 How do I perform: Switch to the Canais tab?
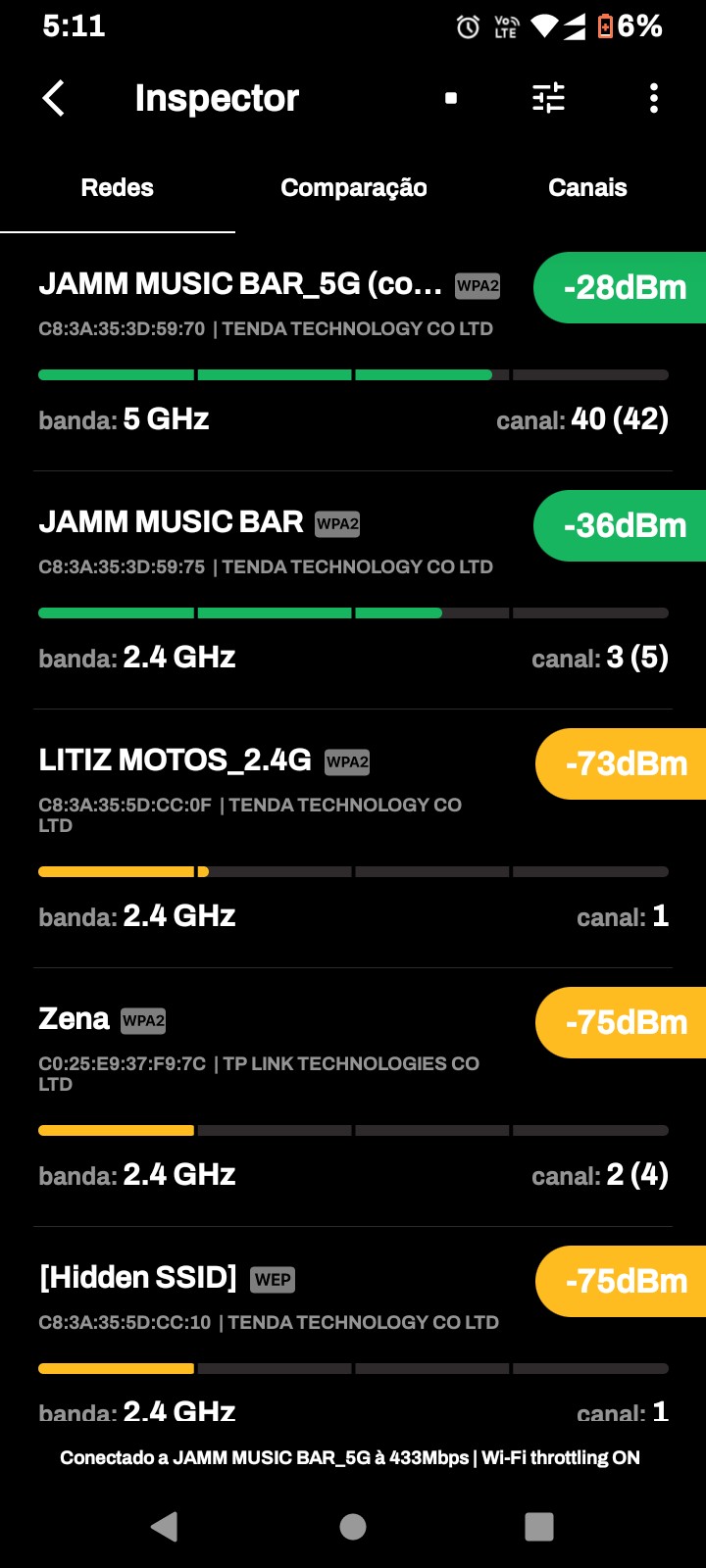pyautogui.click(x=587, y=188)
